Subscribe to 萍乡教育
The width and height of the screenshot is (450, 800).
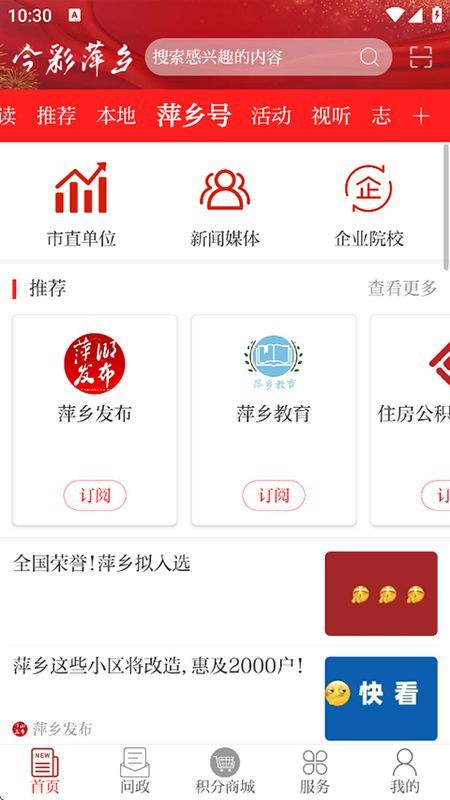273,495
